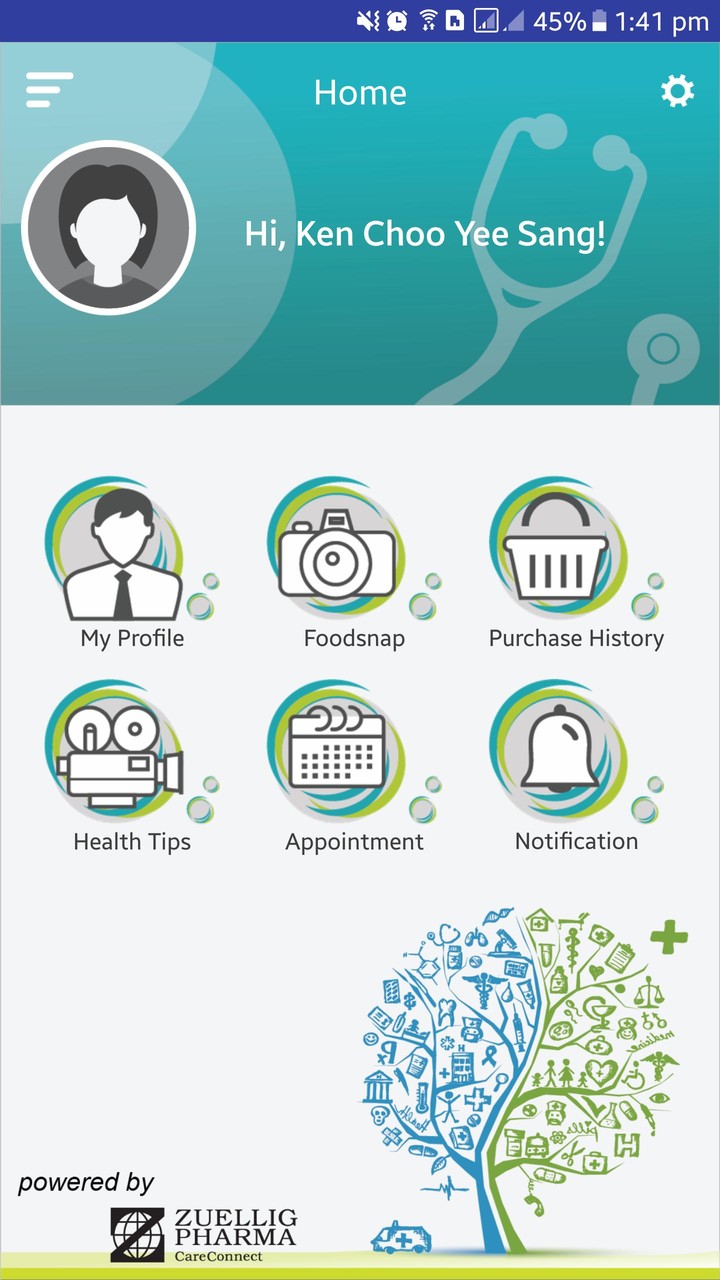Tap the profile avatar picture
The height and width of the screenshot is (1280, 720).
click(108, 228)
